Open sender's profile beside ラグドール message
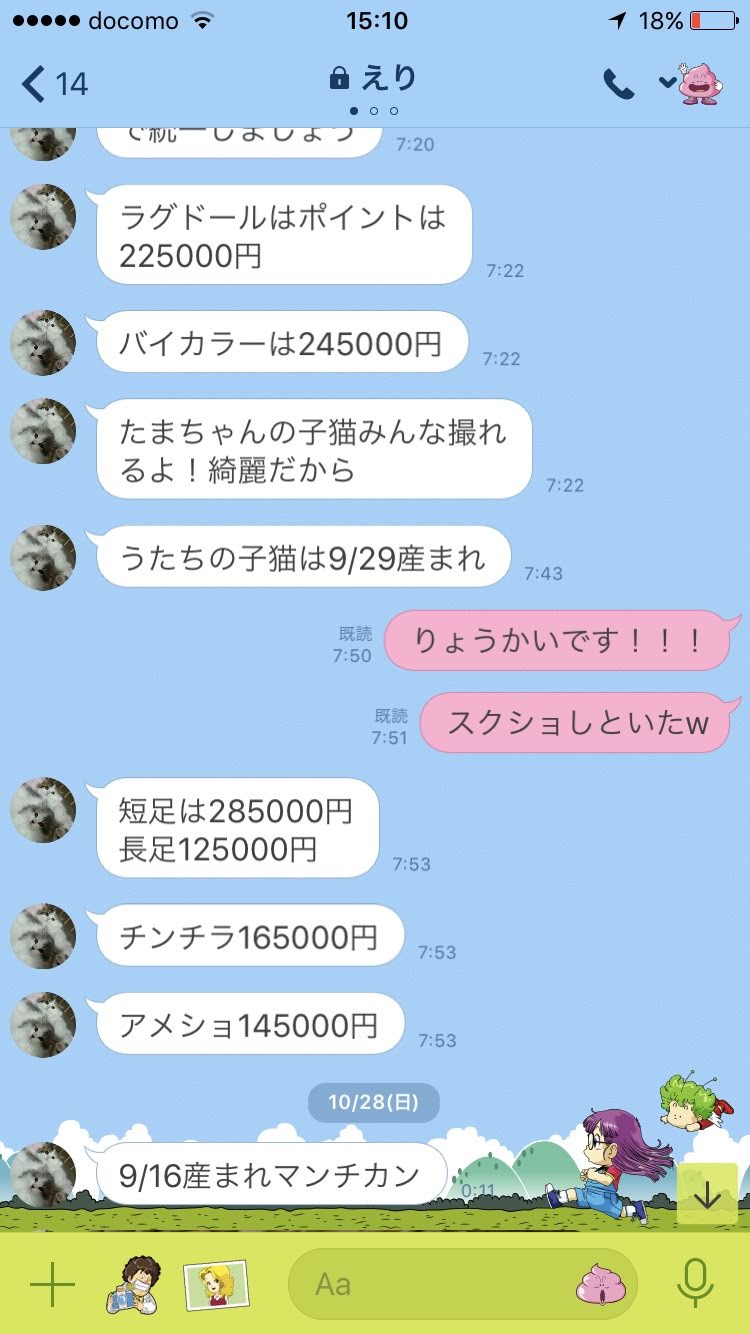 point(43,217)
